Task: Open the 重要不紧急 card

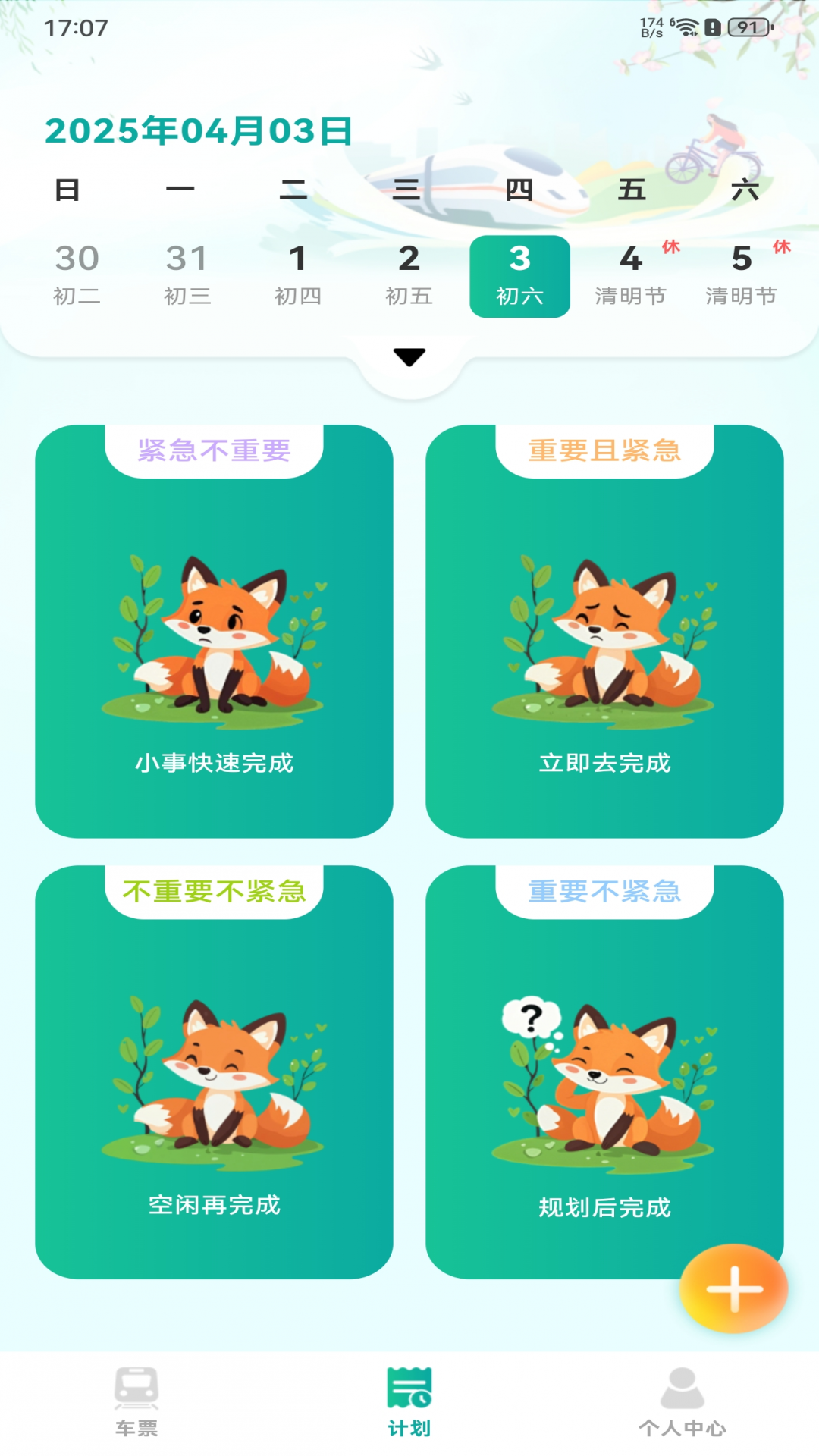Action: pos(604,1072)
